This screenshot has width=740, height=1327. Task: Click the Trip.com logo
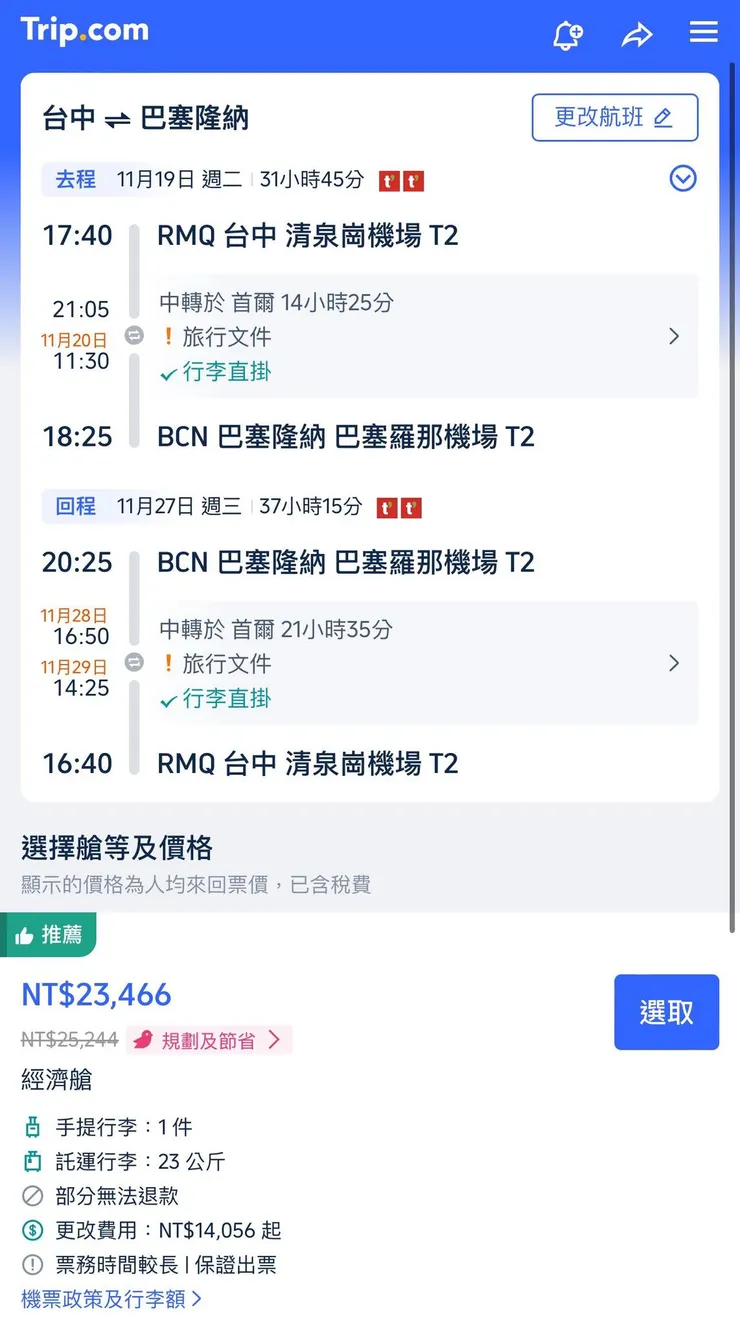pyautogui.click(x=84, y=31)
